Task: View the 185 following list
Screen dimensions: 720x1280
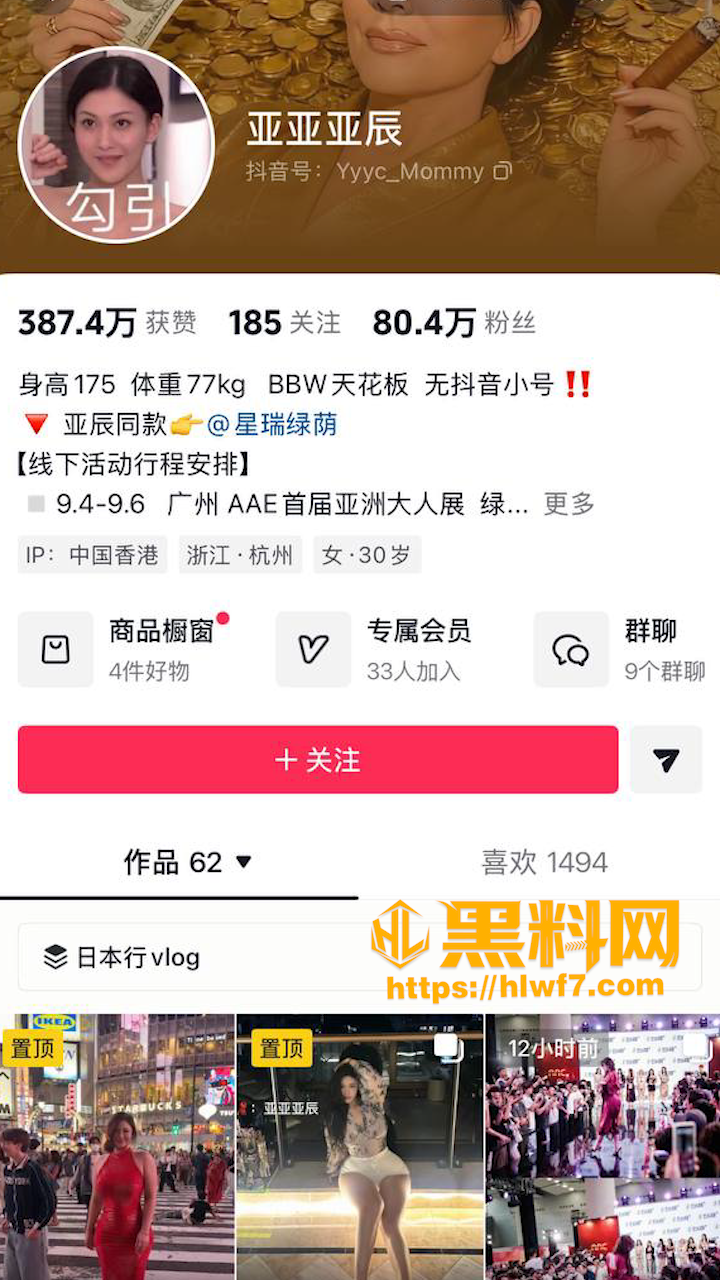Action: (284, 323)
